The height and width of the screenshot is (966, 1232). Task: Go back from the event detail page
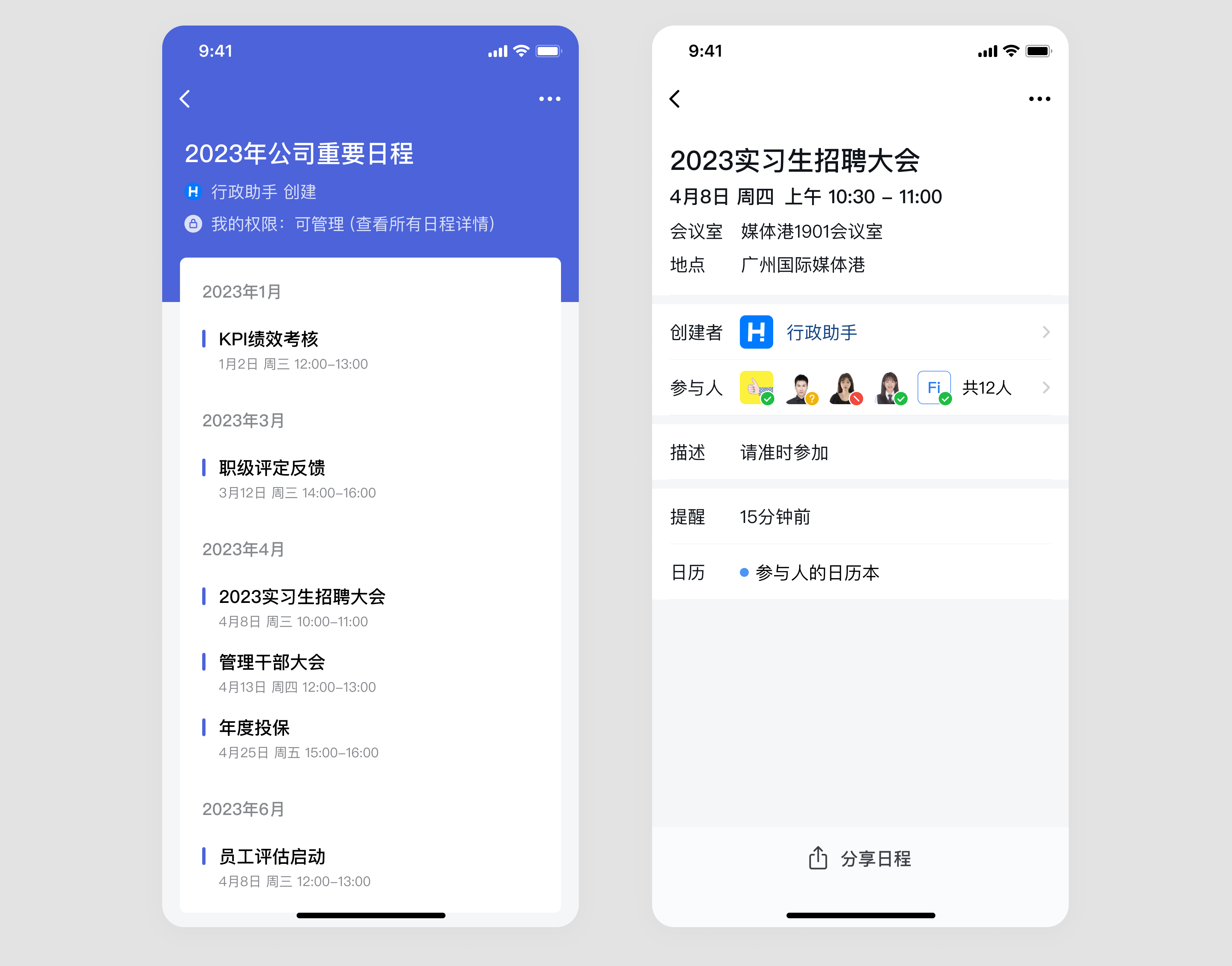click(x=675, y=99)
